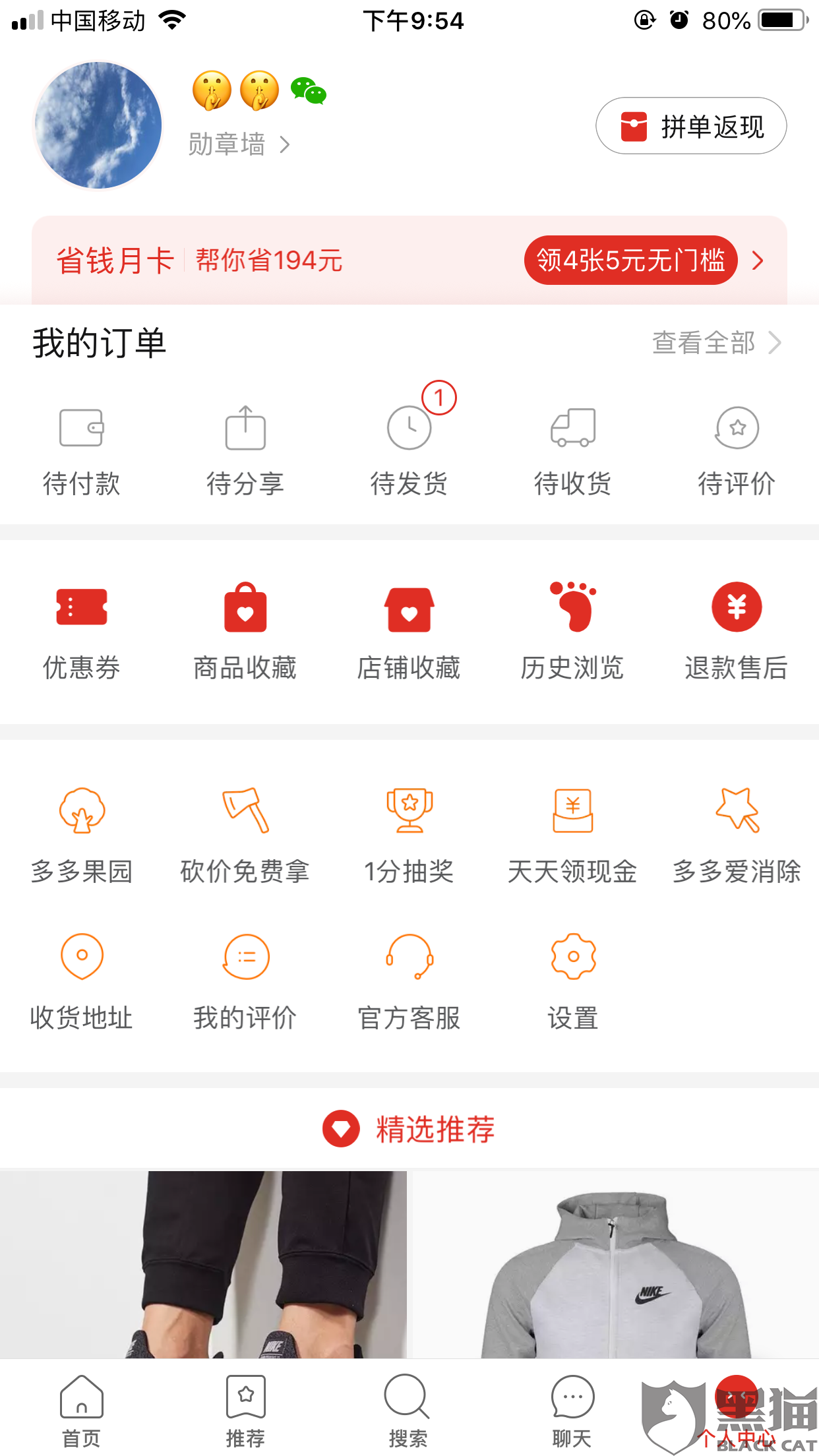819x1456 pixels.
Task: View all orders via 查看全部
Action: [716, 343]
